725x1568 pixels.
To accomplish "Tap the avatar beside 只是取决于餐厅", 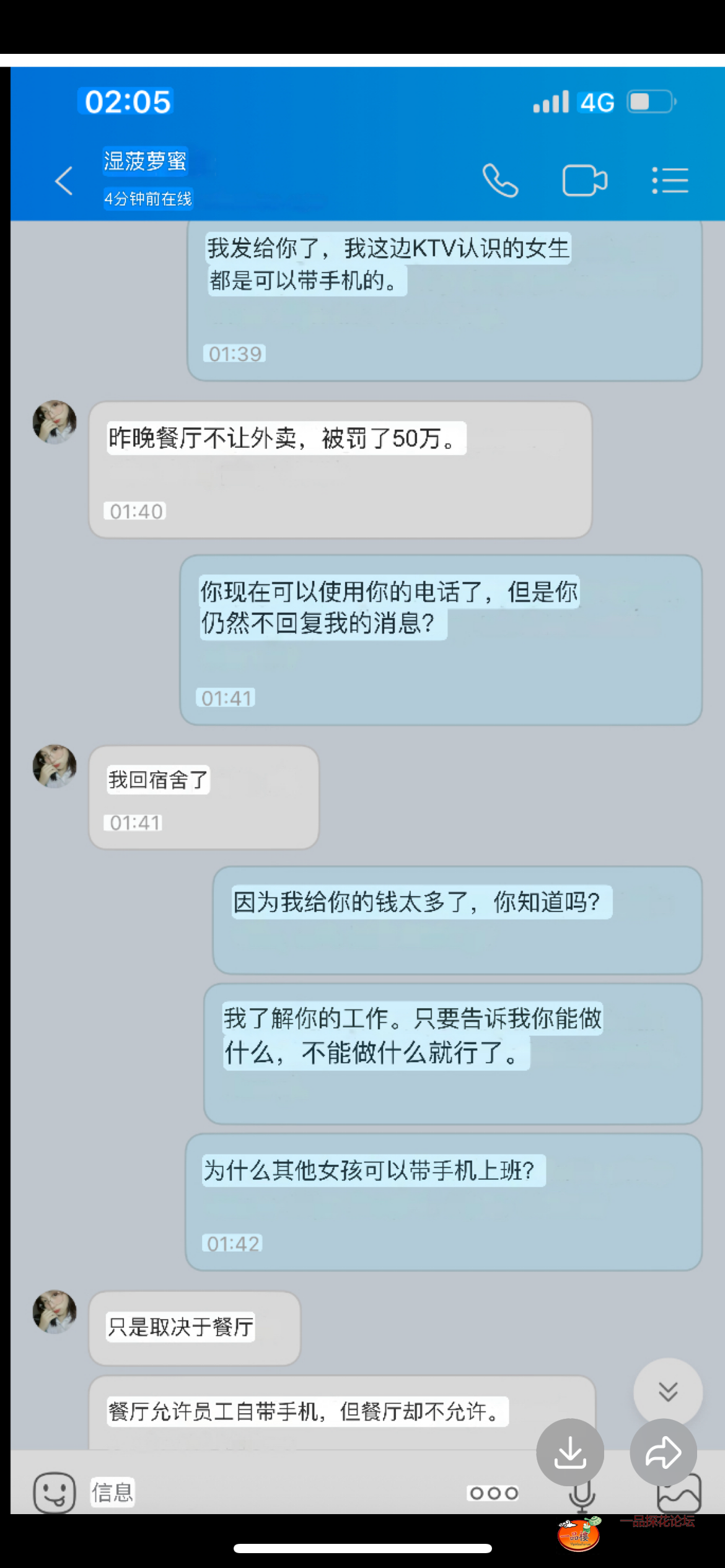I will click(x=55, y=1313).
